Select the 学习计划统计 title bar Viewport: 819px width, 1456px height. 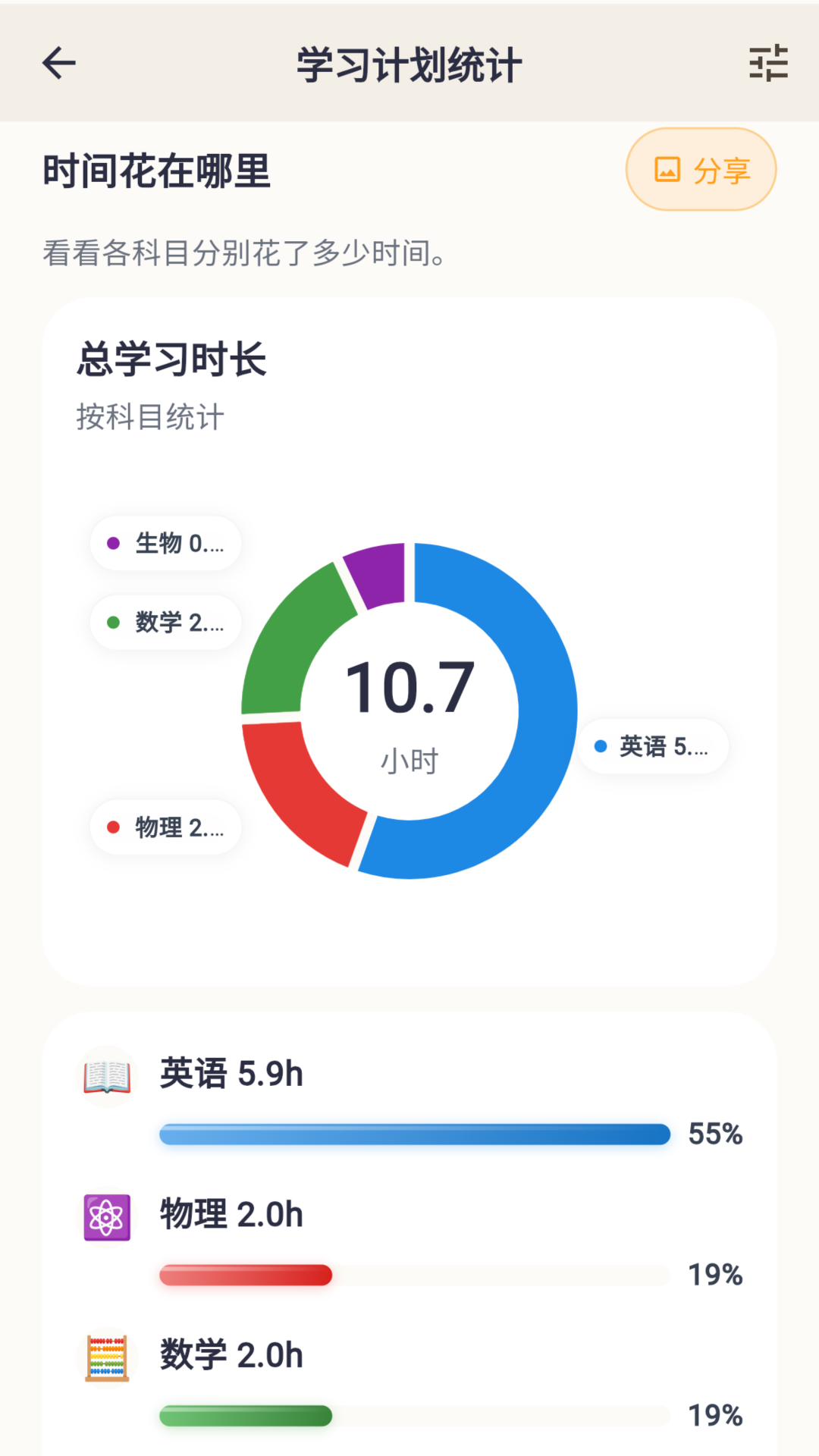[x=409, y=64]
